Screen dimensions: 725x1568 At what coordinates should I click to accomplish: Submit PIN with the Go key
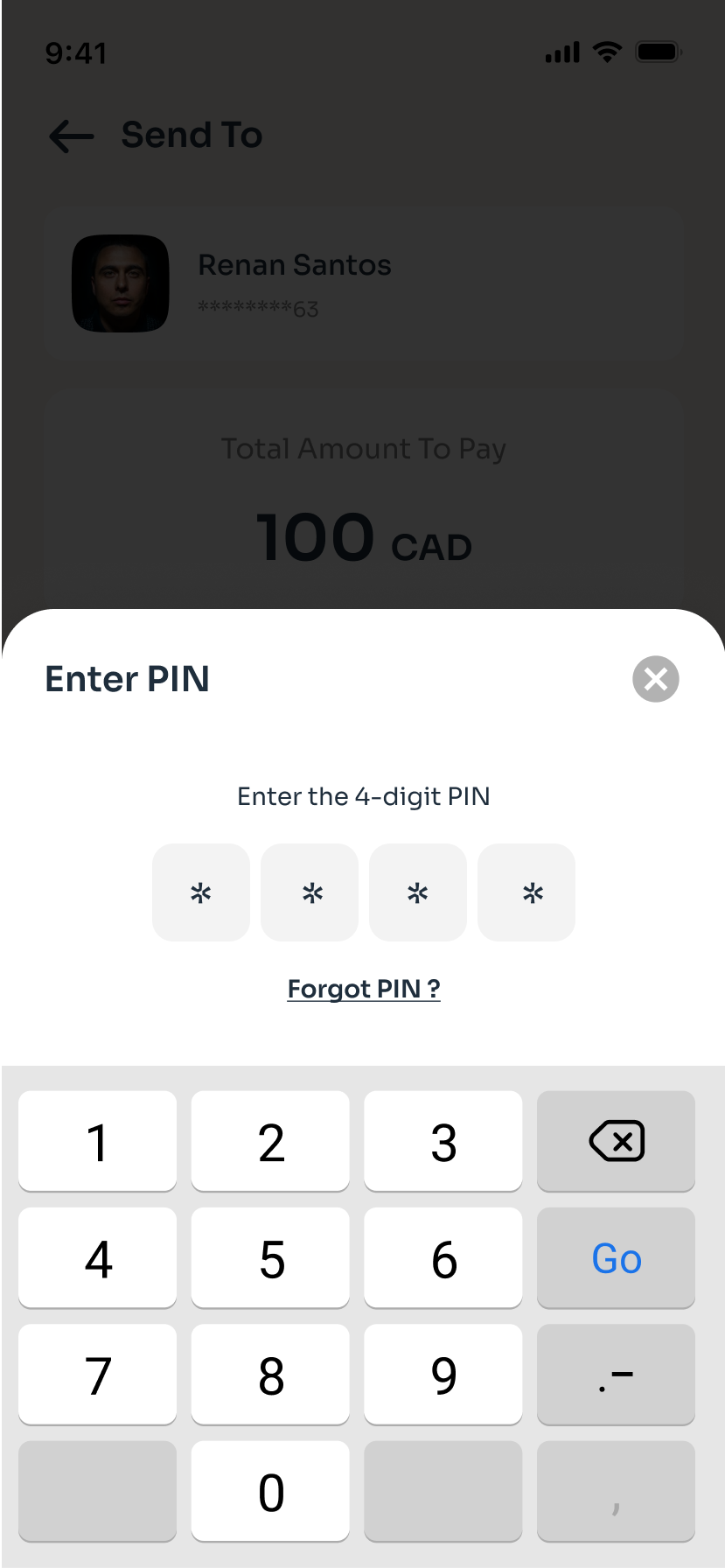[x=617, y=1258]
